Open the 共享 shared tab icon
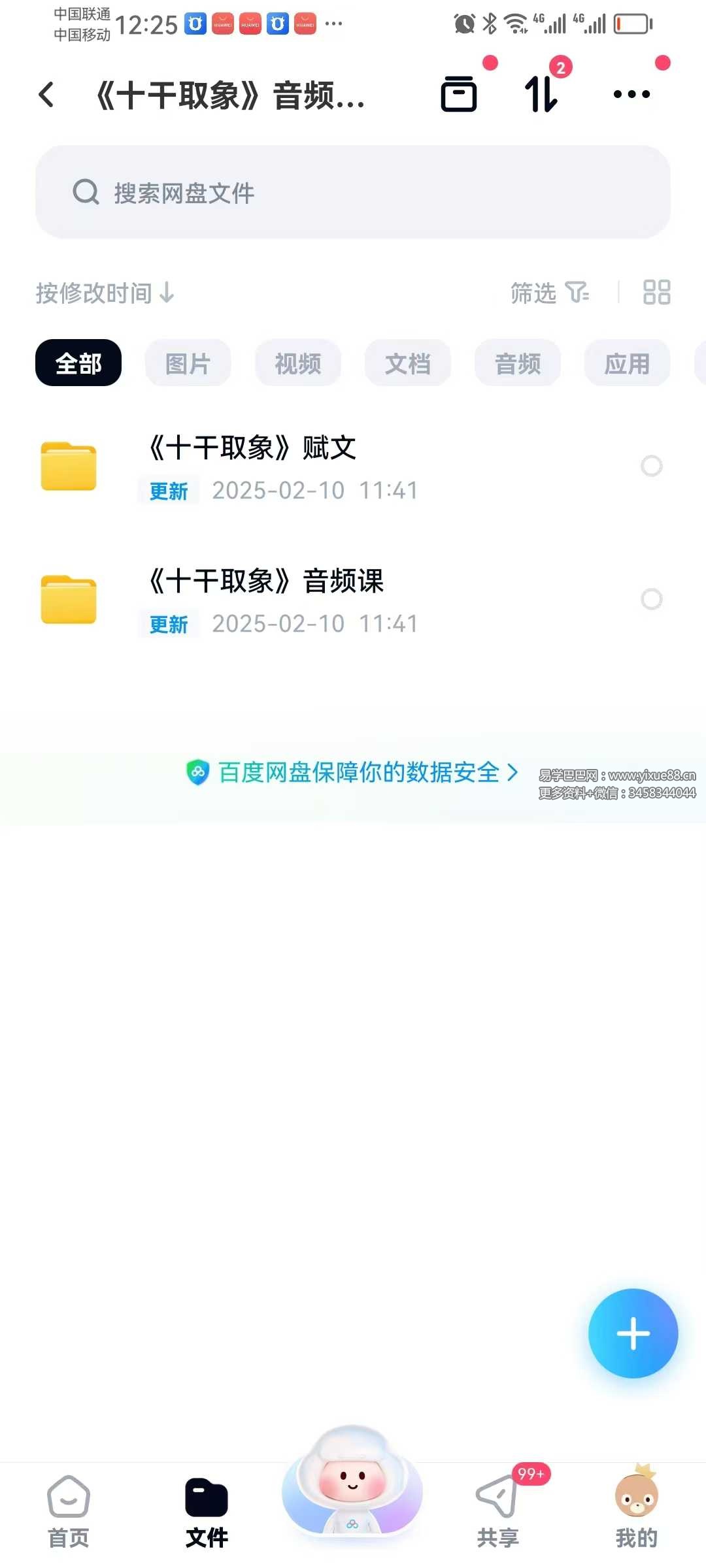The image size is (706, 1568). 498,1509
